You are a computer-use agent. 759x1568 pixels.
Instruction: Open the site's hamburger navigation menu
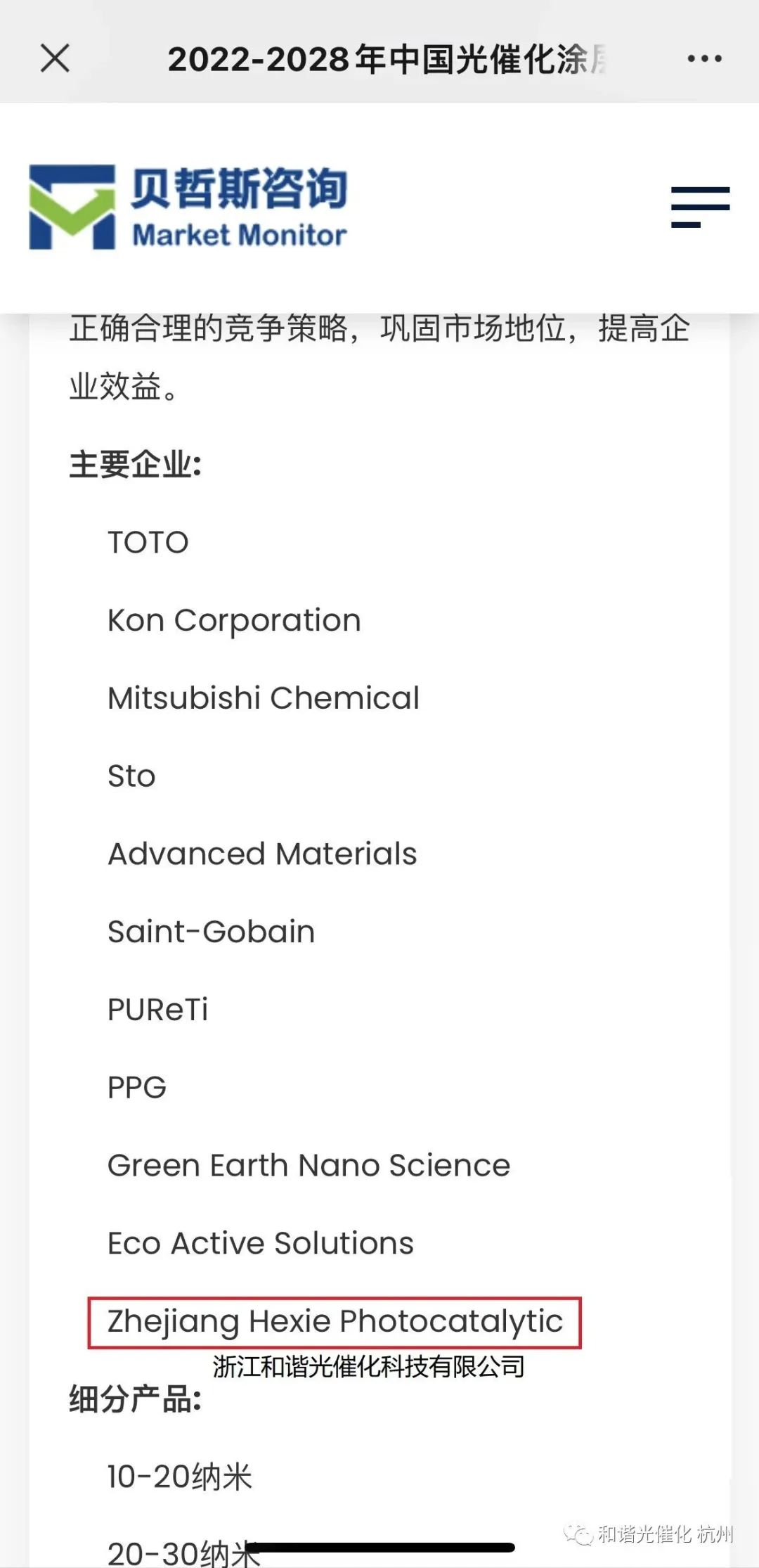[700, 207]
